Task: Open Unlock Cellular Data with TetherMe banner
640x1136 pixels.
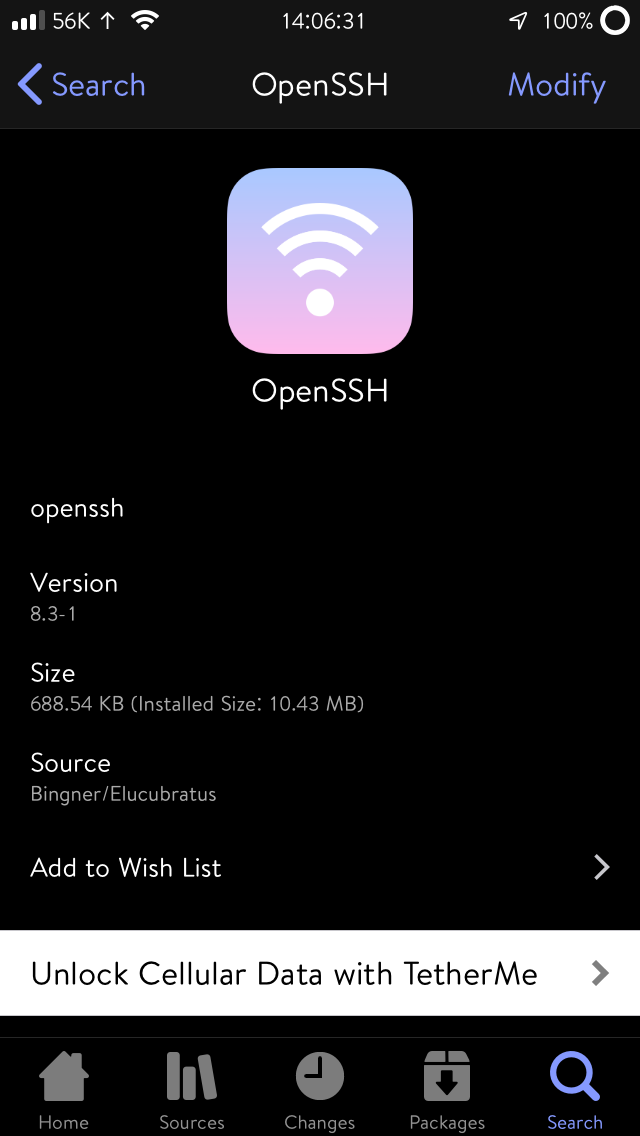Action: (x=320, y=973)
